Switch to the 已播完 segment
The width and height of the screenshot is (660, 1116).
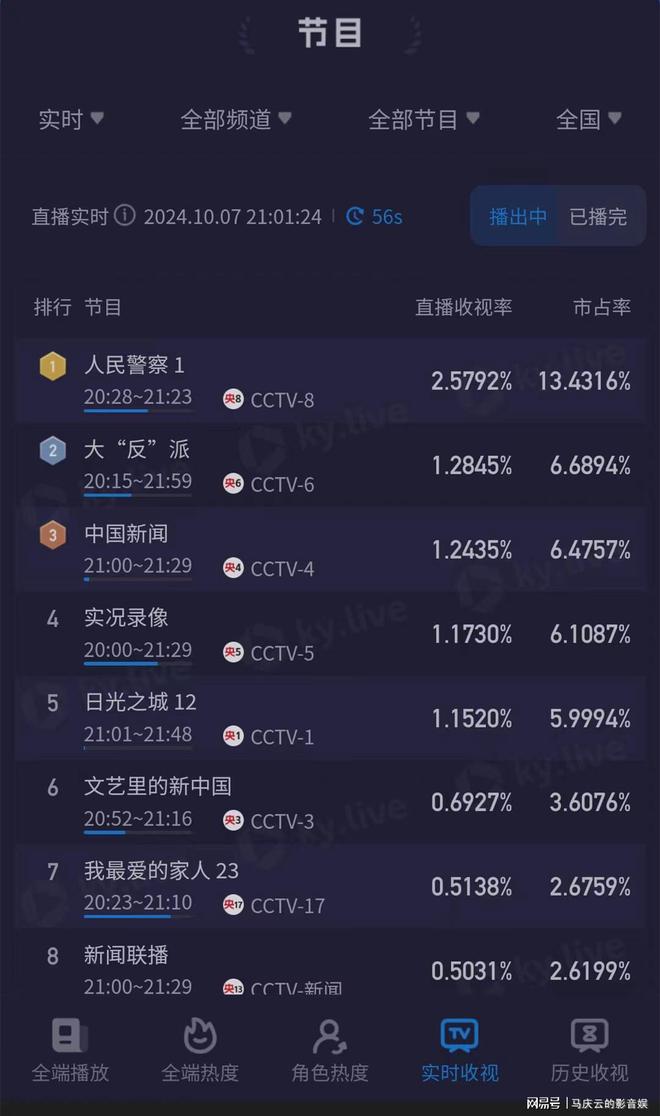(598, 216)
